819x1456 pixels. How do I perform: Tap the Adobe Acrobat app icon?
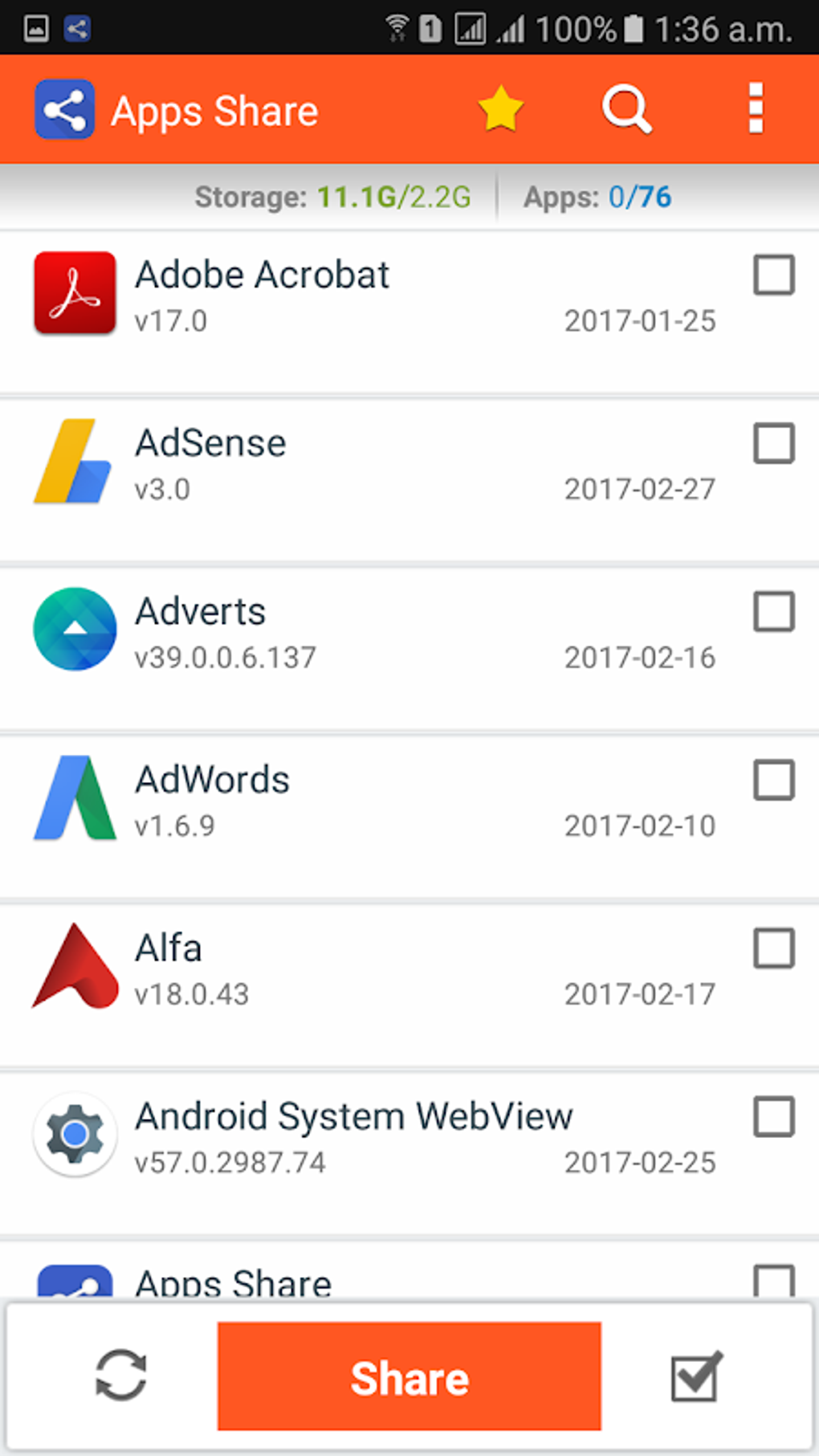coord(73,294)
